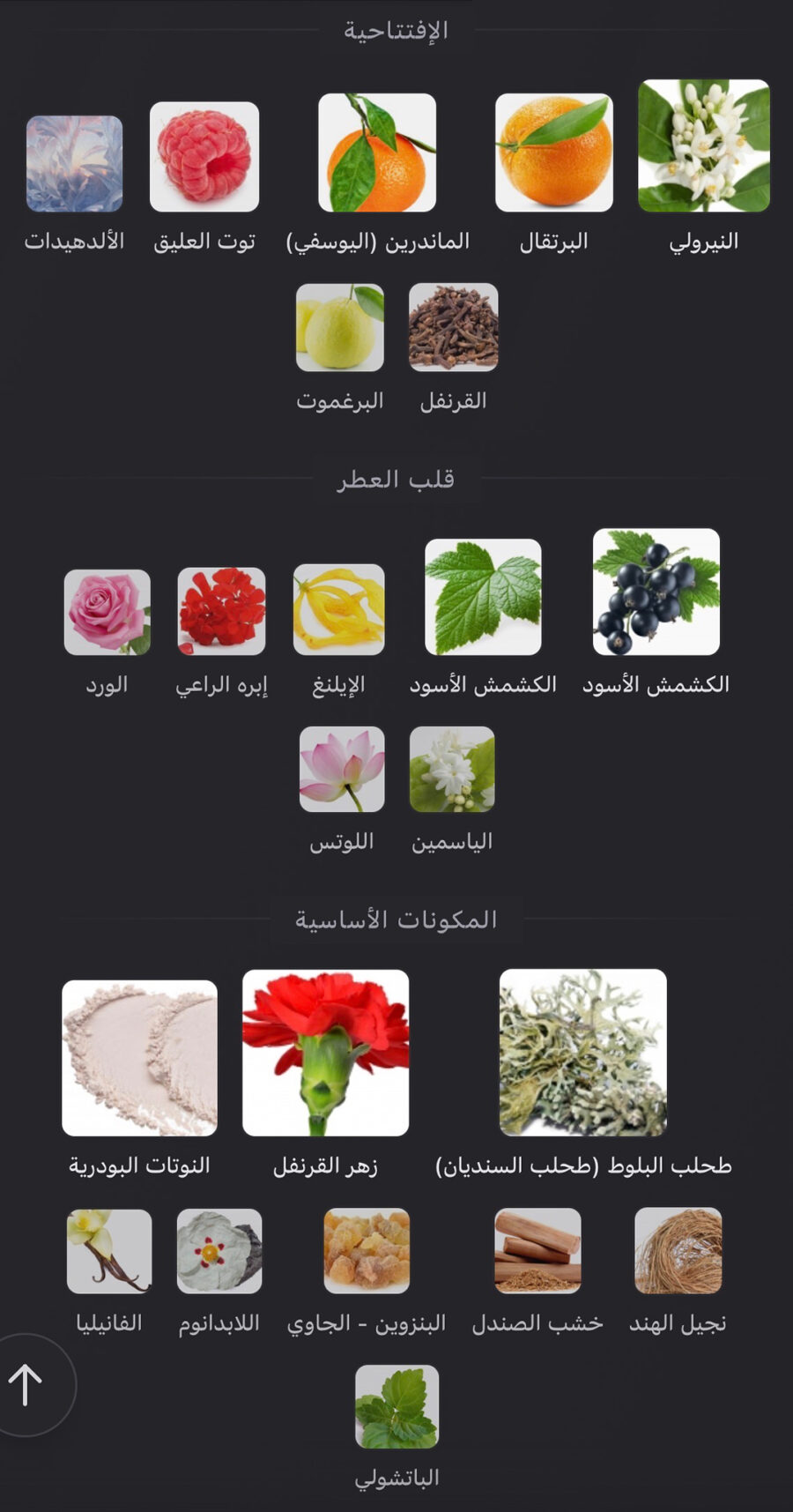Select the البرتقال note
The height and width of the screenshot is (1512, 793).
pyautogui.click(x=553, y=153)
